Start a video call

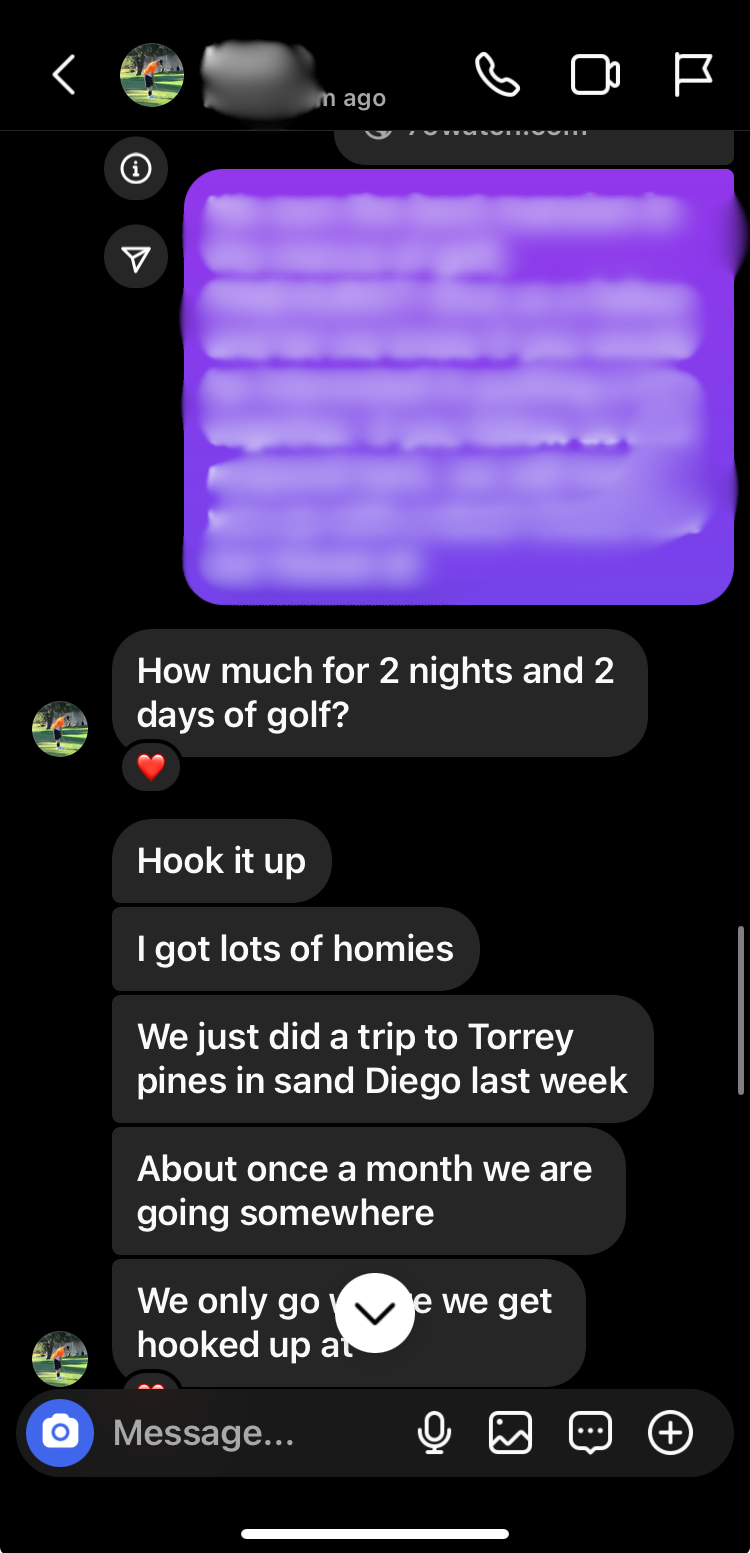[595, 75]
